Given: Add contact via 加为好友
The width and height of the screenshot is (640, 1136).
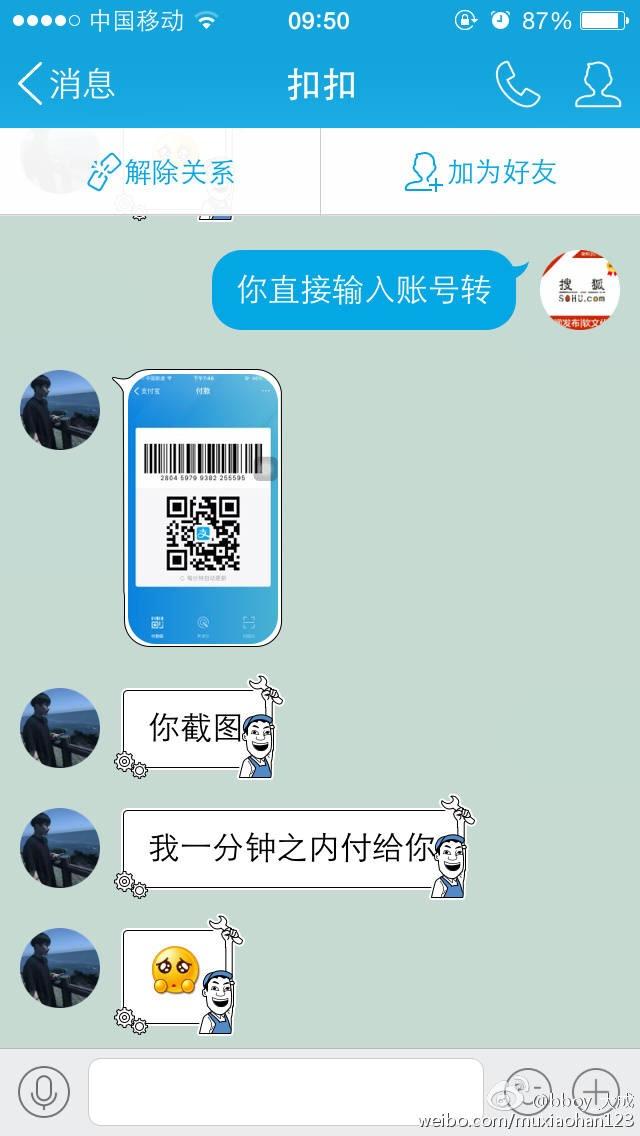Looking at the screenshot, I should coord(480,172).
